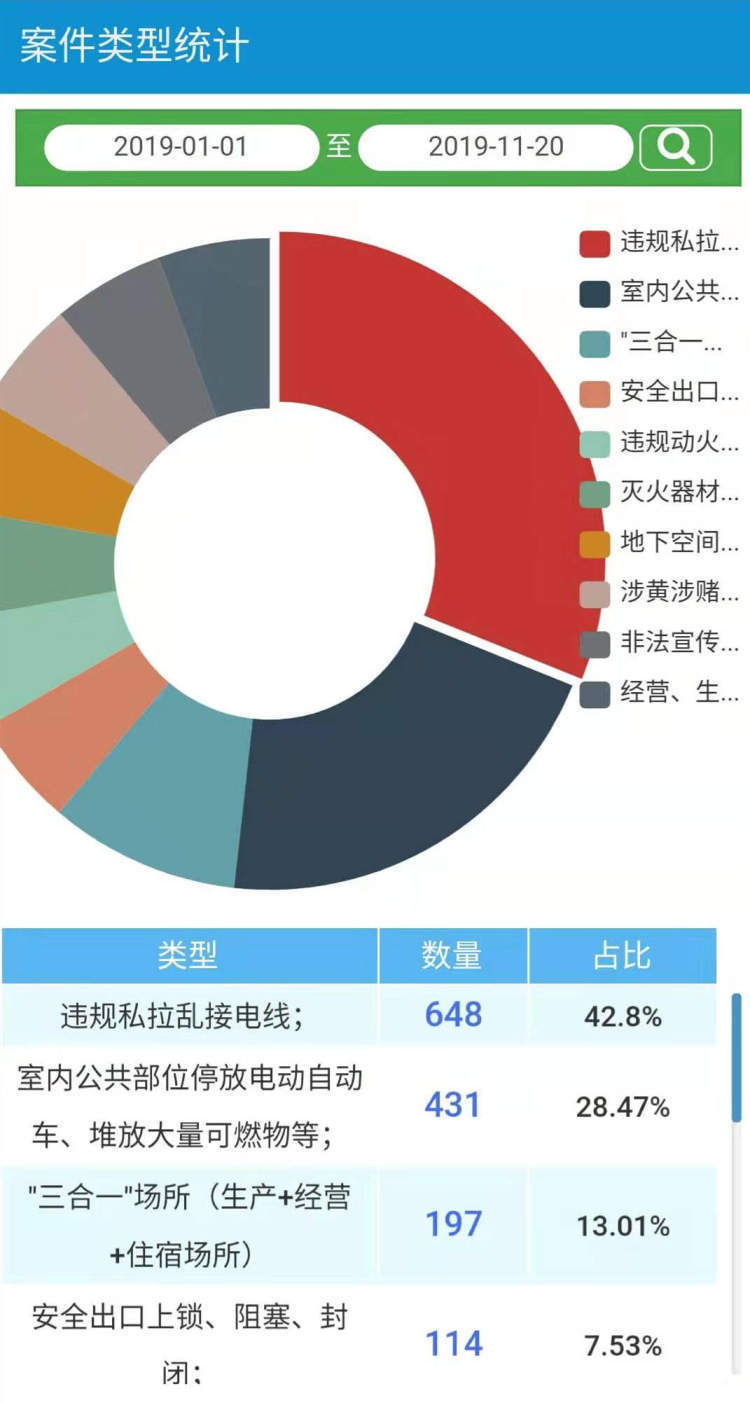Toggle the 违规动火 legend item
The height and width of the screenshot is (1405, 750).
660,442
